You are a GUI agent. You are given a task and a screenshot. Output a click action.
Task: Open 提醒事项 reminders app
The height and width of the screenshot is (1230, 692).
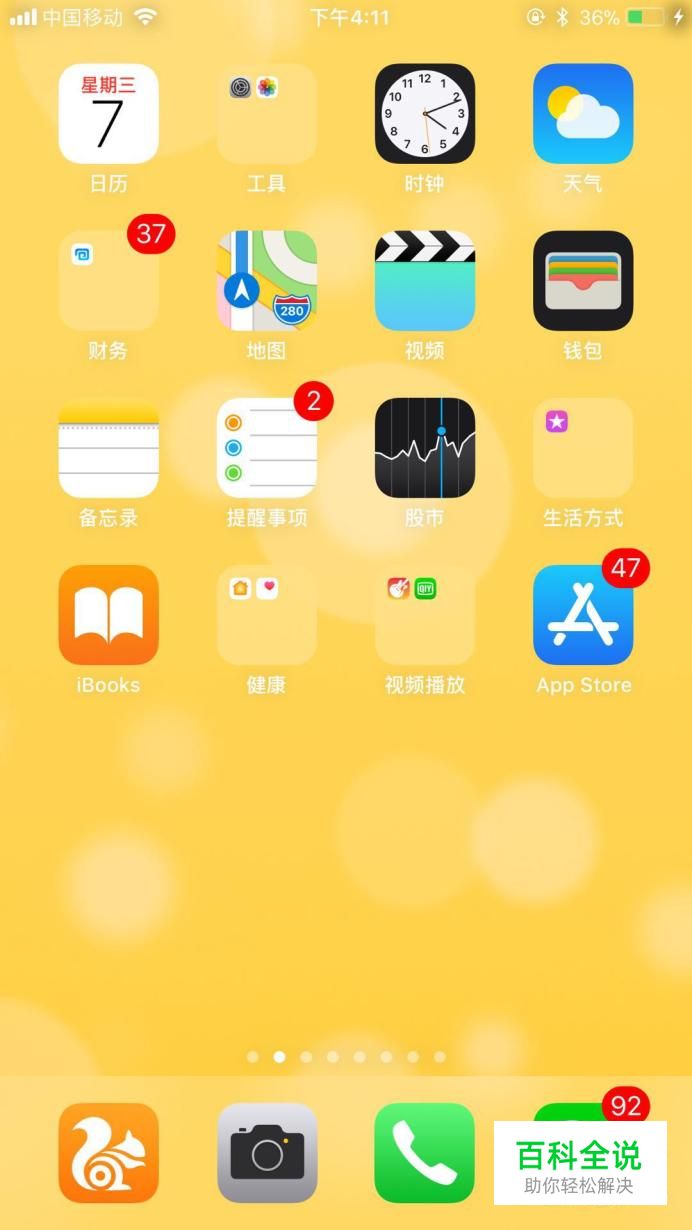point(266,448)
